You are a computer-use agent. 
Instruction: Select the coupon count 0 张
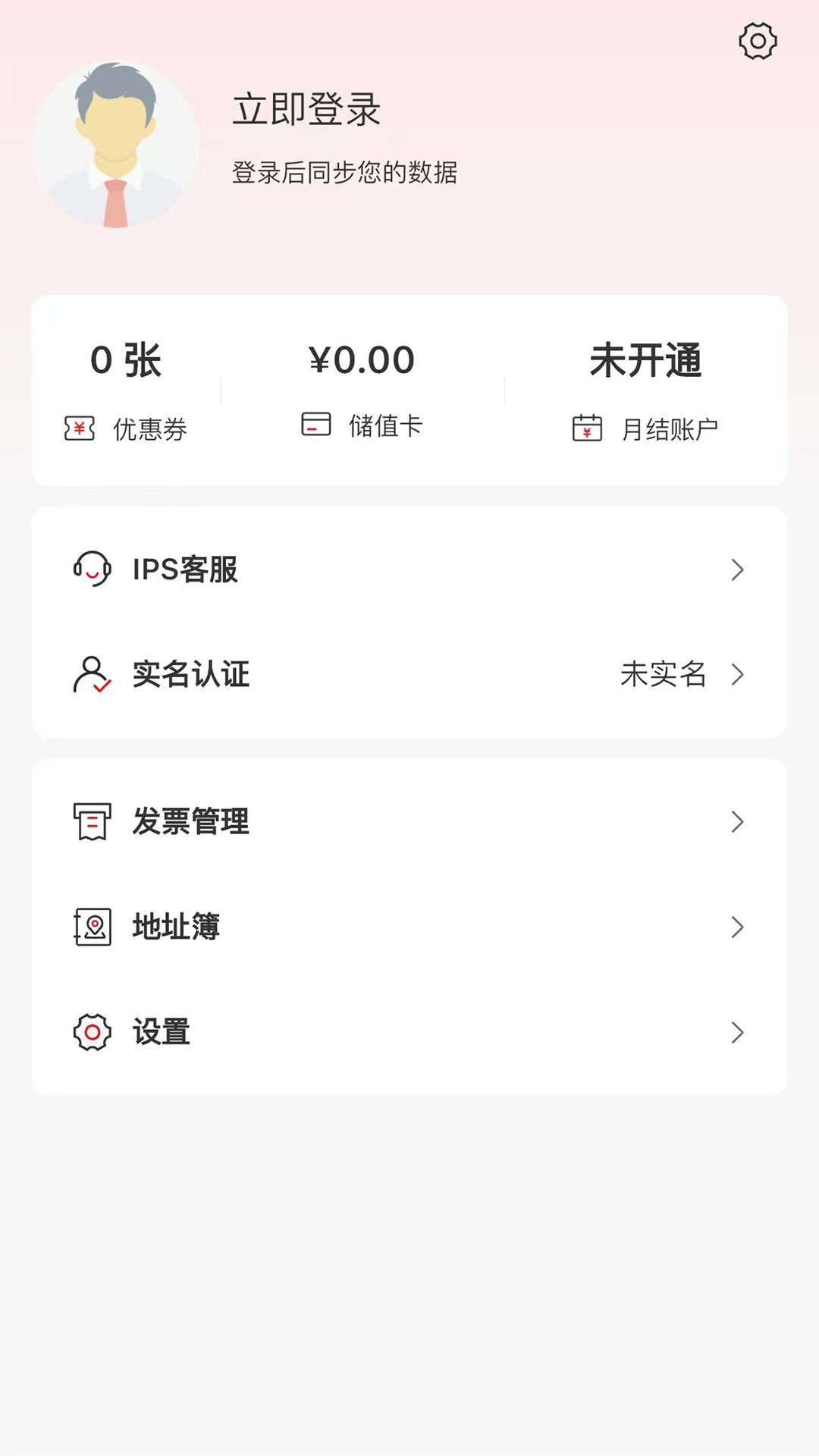click(x=125, y=360)
